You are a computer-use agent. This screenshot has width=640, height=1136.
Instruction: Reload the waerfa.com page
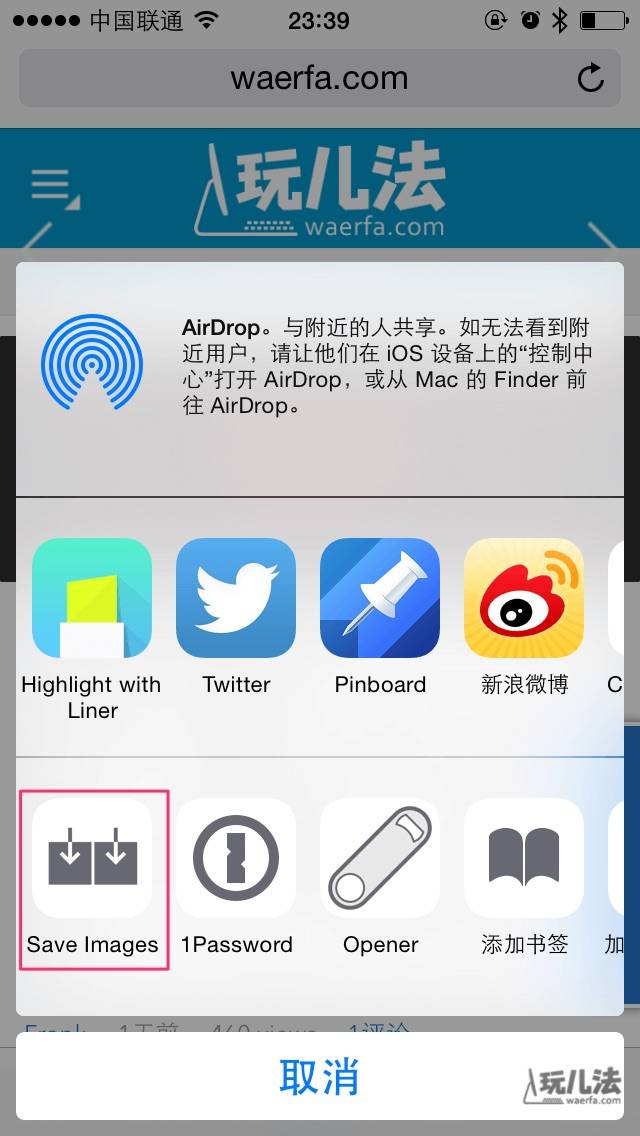[591, 78]
